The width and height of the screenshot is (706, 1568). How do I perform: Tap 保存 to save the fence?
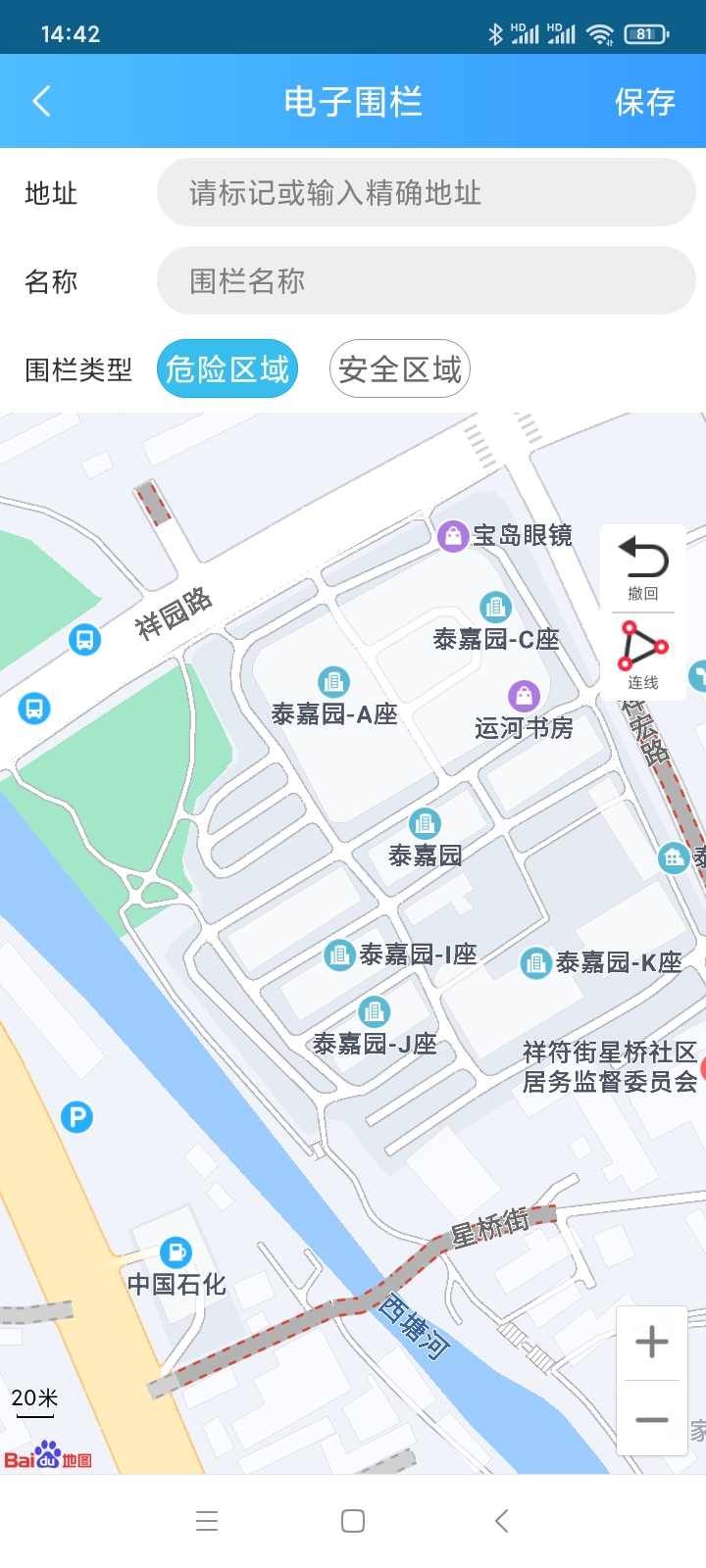[x=644, y=102]
